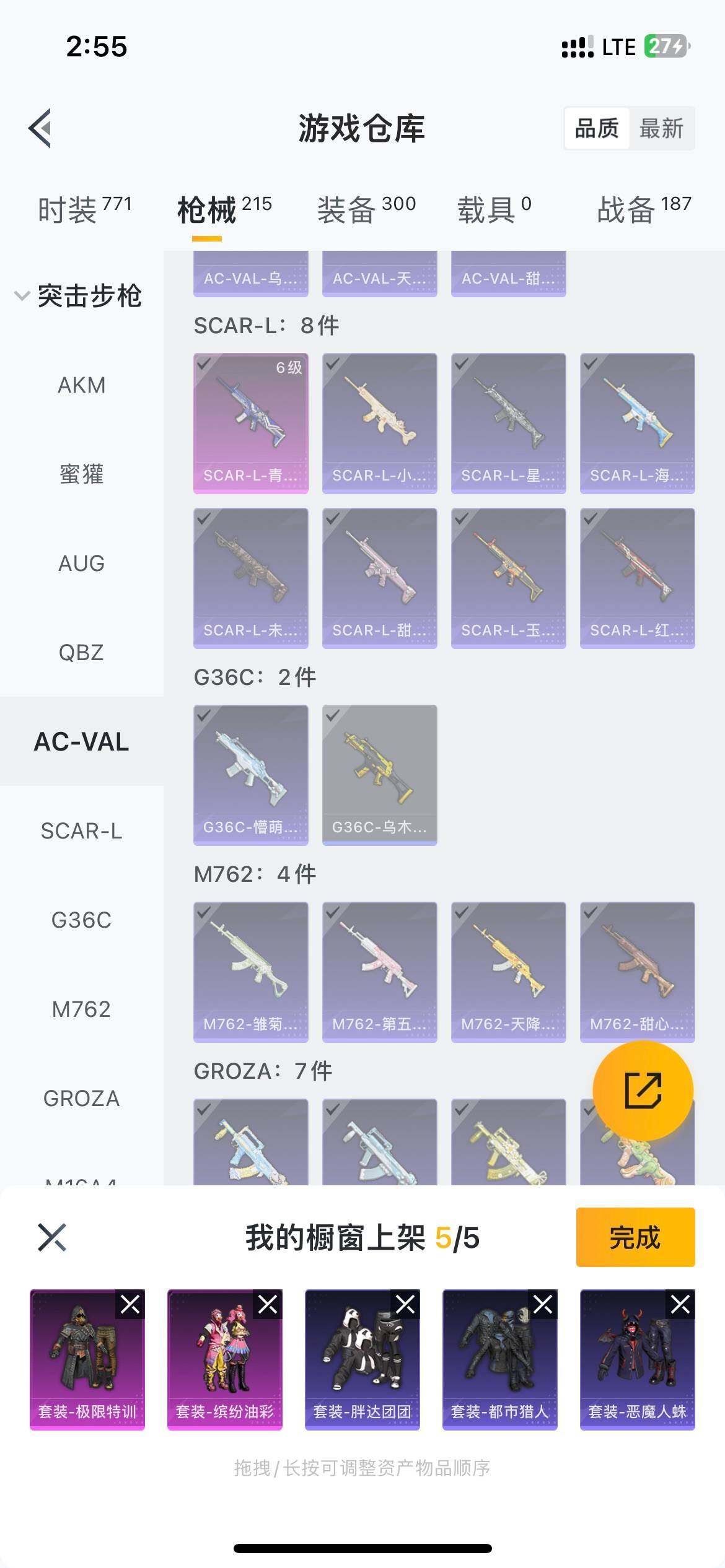Tap 完成 to finish showcase listing
The width and height of the screenshot is (725, 1568).
coord(635,1237)
